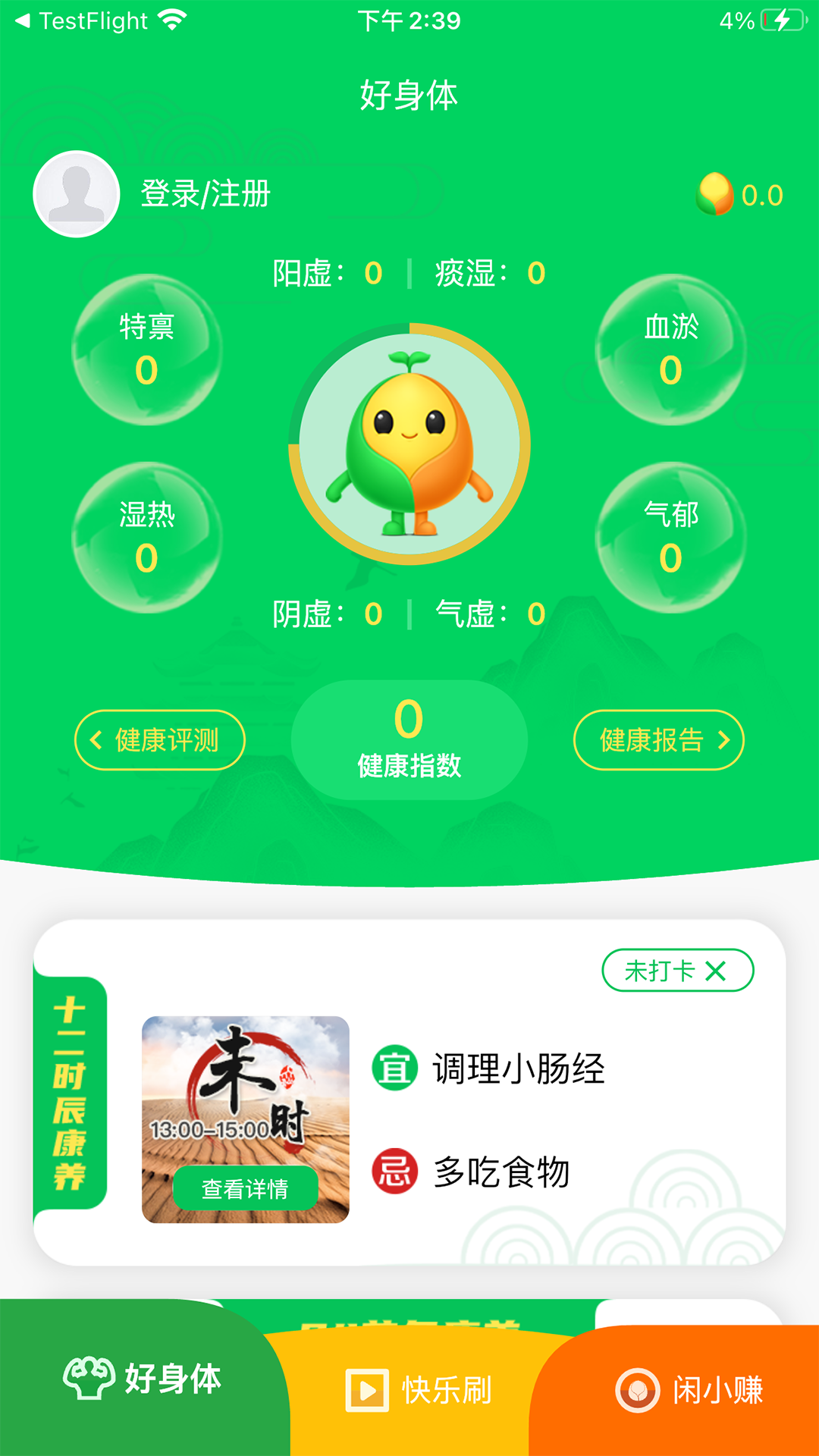819x1456 pixels.
Task: Select the 气郁 bubble
Action: pyautogui.click(x=670, y=535)
